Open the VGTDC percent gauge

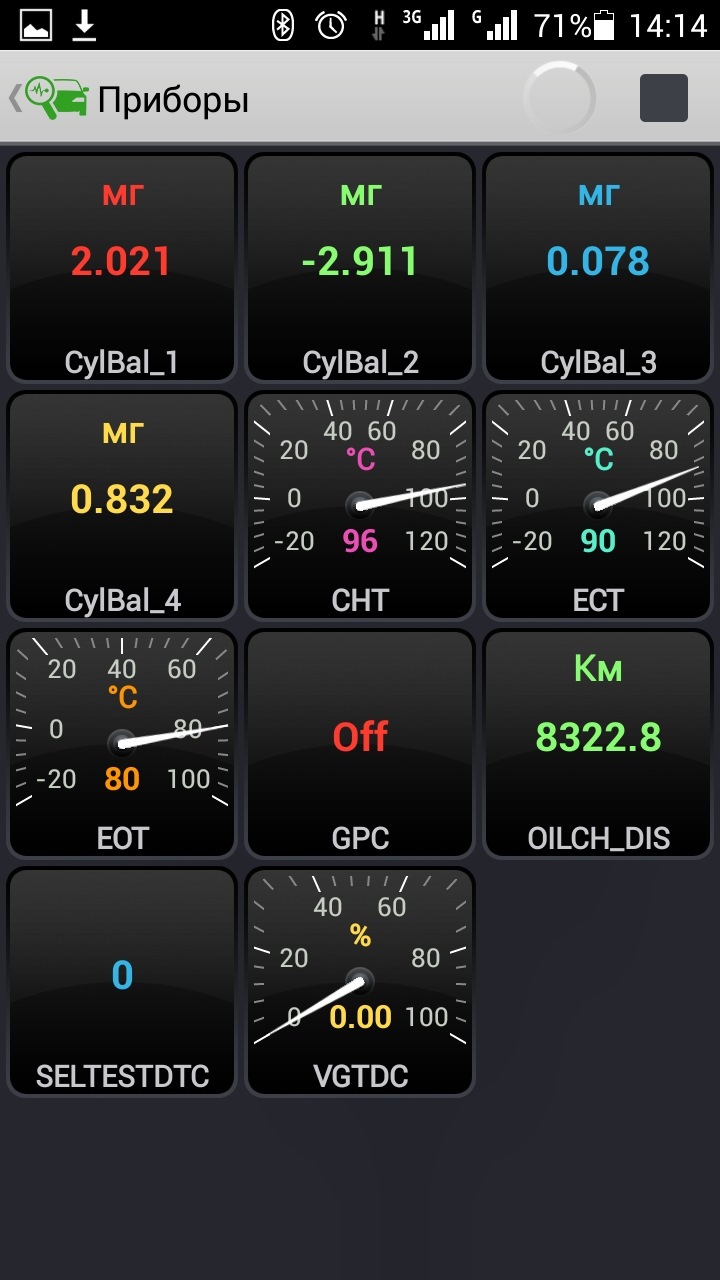360,981
